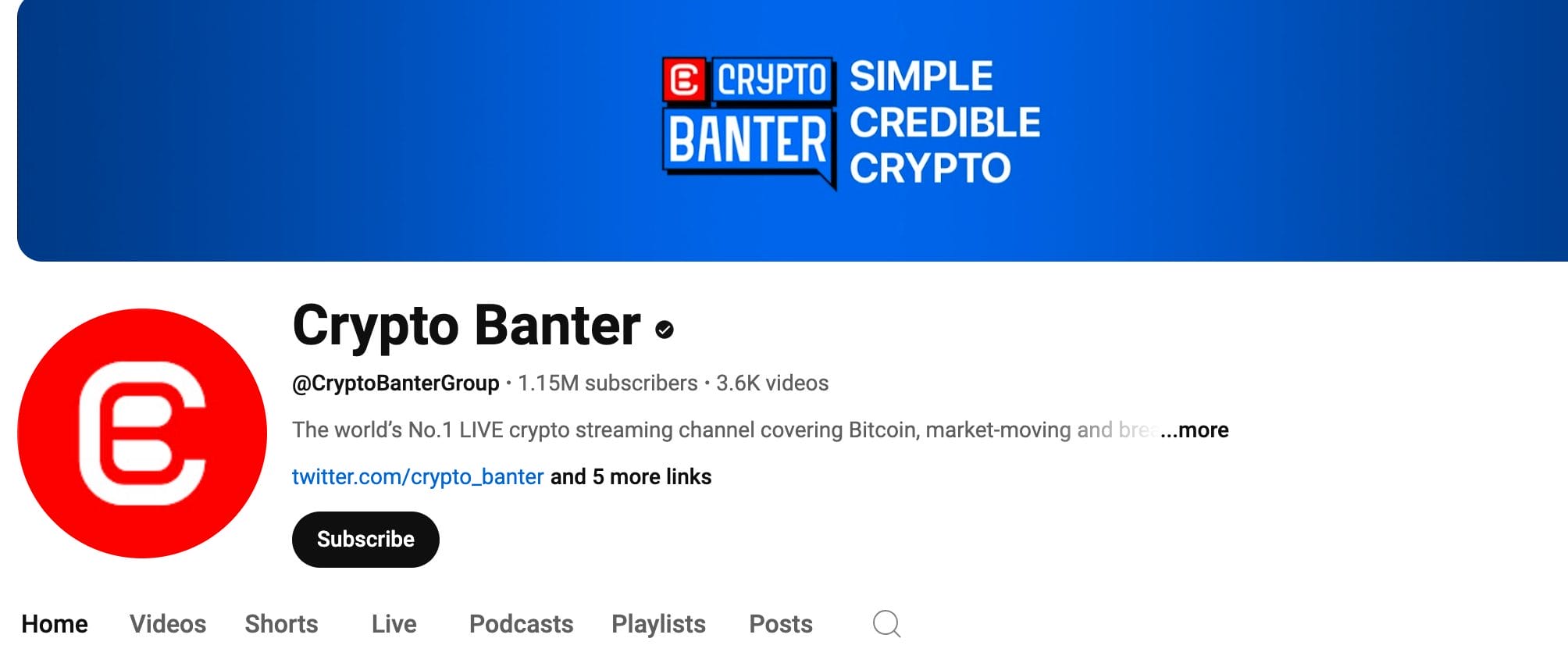Show the 5 more links
The image size is (1568, 656).
[x=631, y=477]
